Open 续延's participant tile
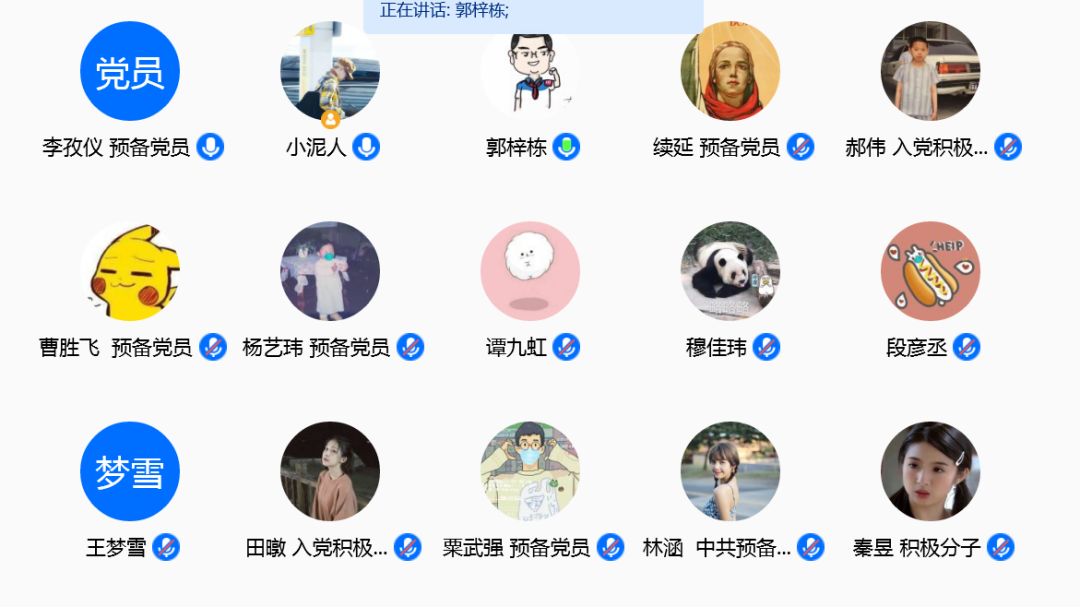 tap(730, 72)
